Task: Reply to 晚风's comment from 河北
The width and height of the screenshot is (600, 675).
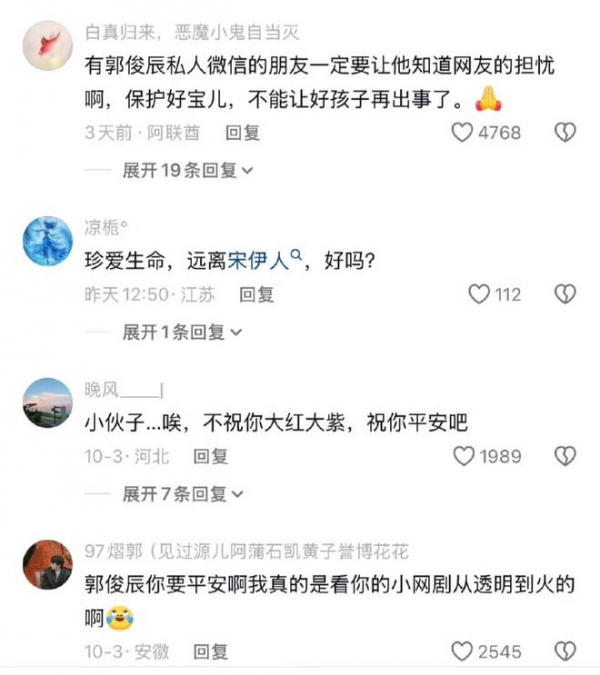Action: 211,456
